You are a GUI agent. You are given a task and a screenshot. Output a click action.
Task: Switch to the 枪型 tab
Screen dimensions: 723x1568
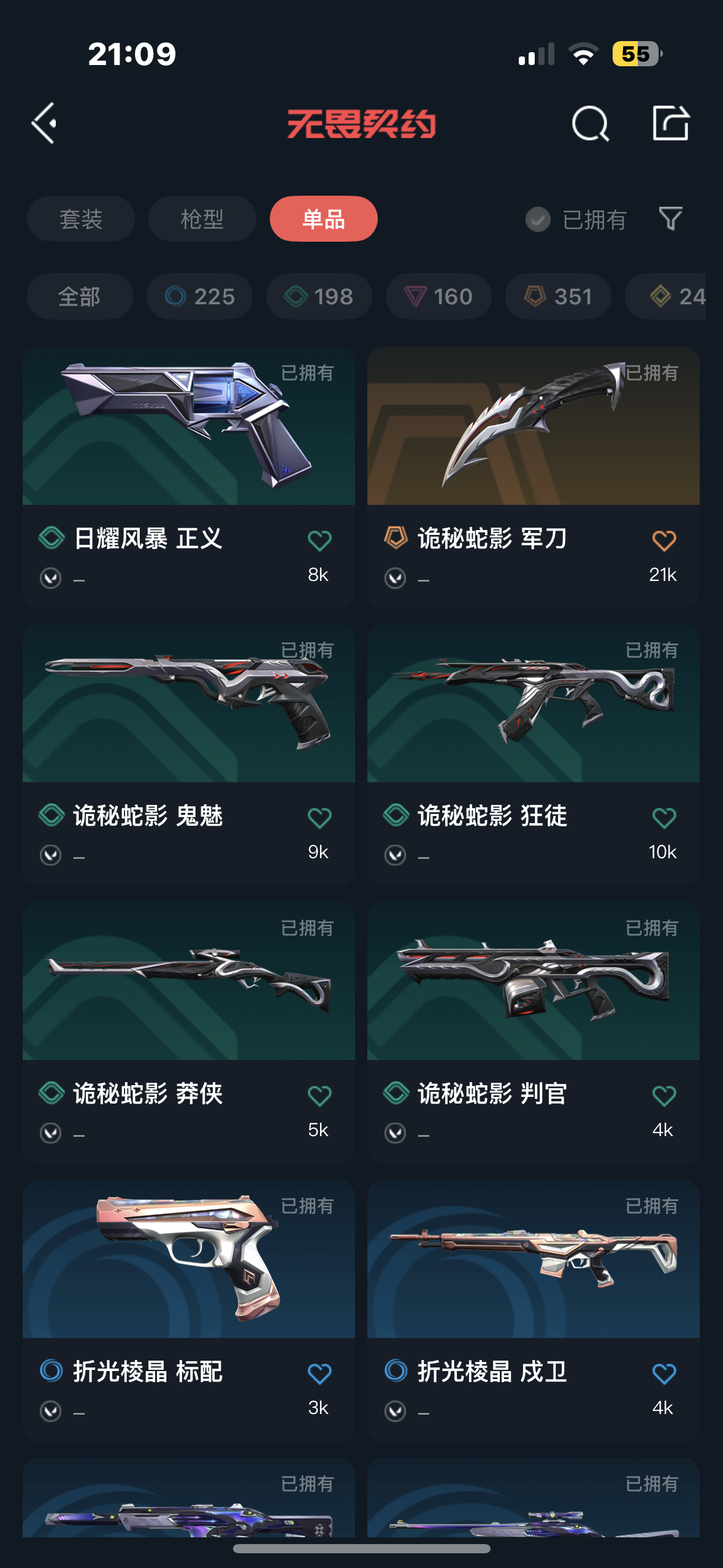click(202, 219)
